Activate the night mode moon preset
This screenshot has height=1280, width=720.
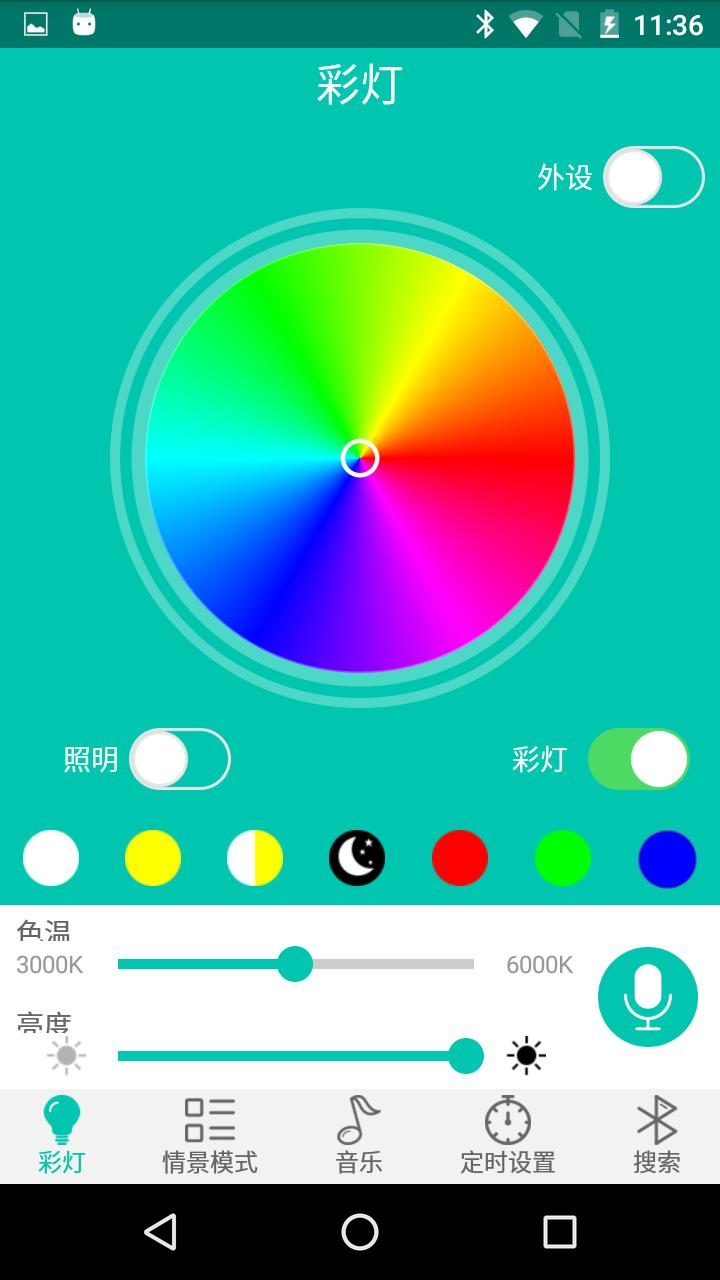pyautogui.click(x=357, y=858)
